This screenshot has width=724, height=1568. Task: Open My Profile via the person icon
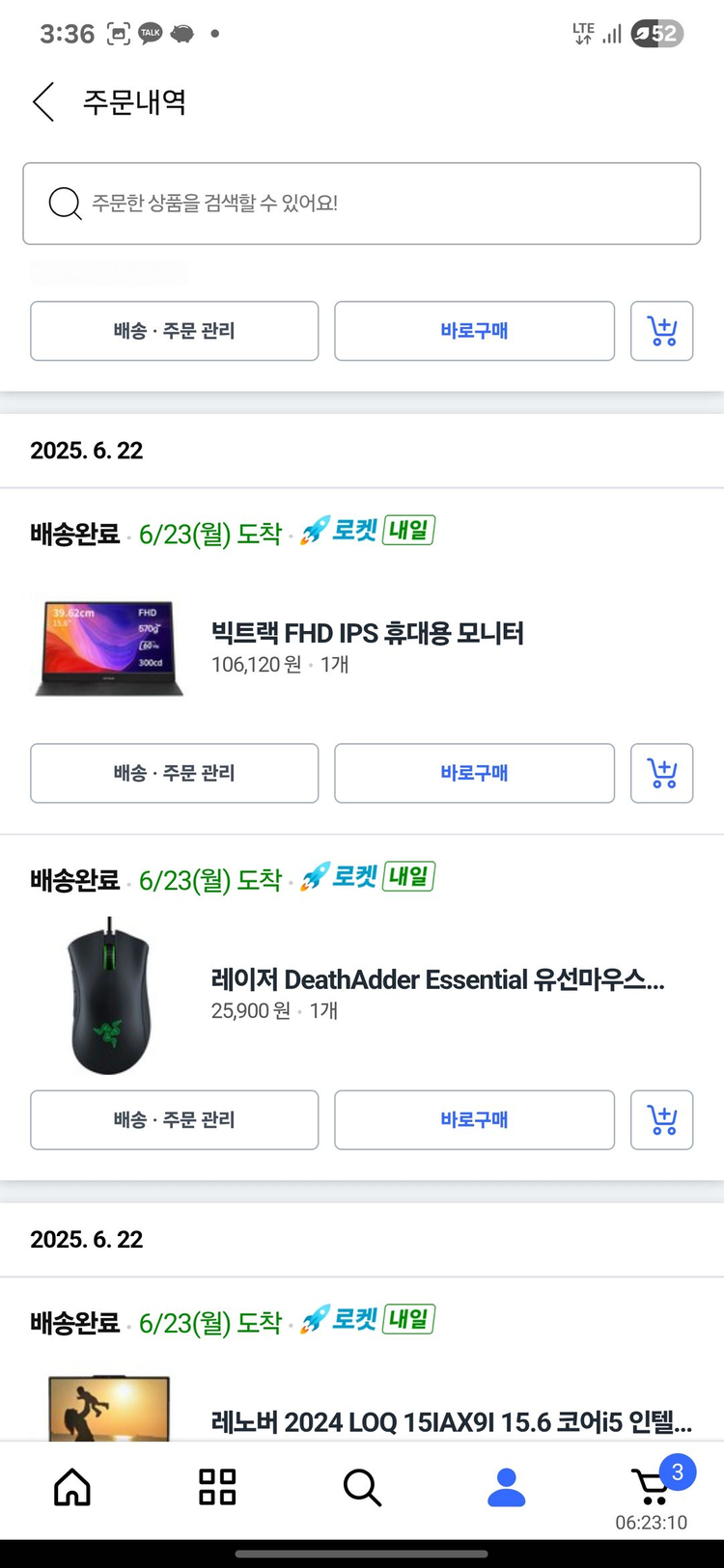(507, 1487)
